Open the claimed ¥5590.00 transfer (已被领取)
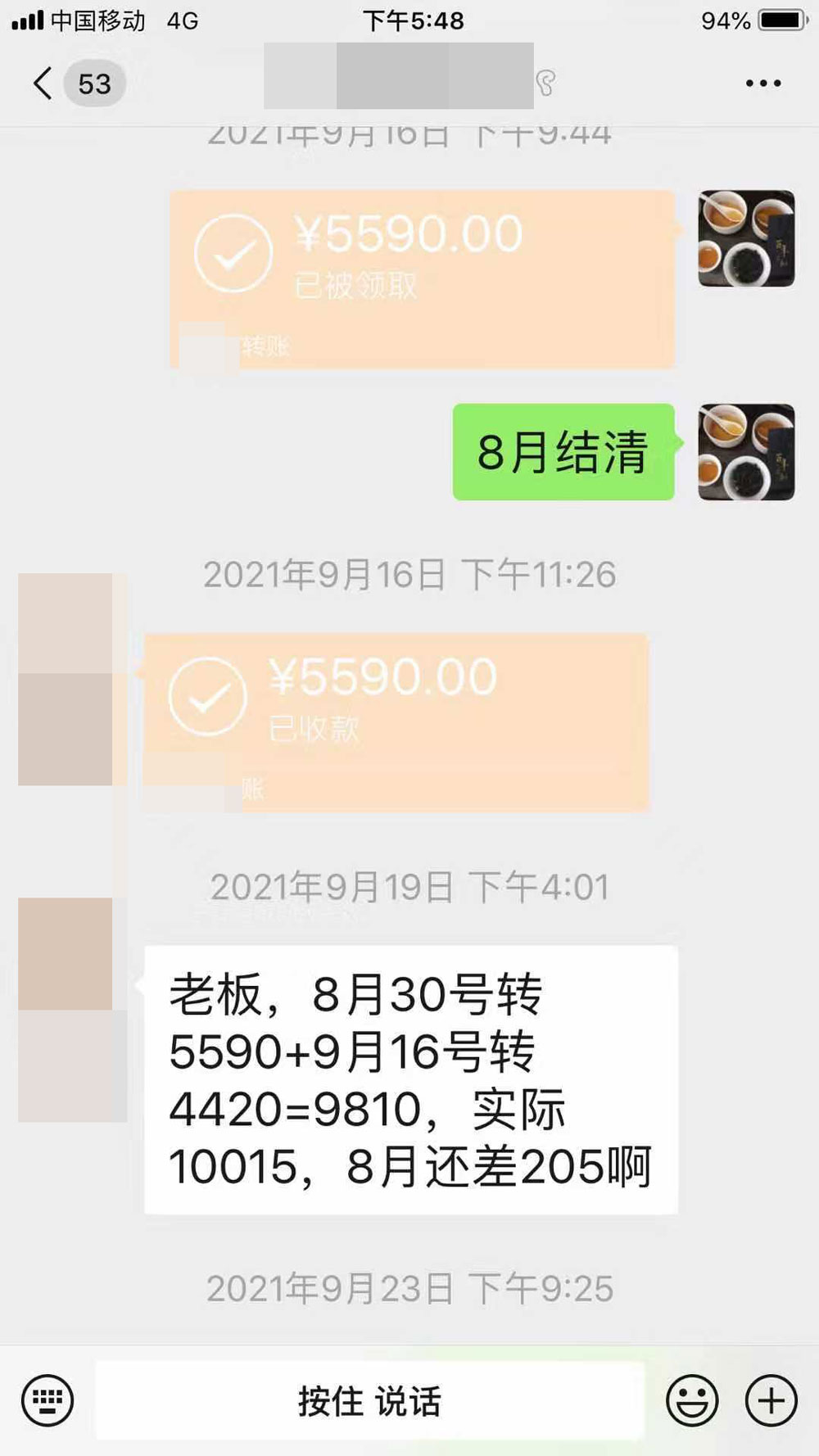Viewport: 819px width, 1456px height. pos(422,278)
